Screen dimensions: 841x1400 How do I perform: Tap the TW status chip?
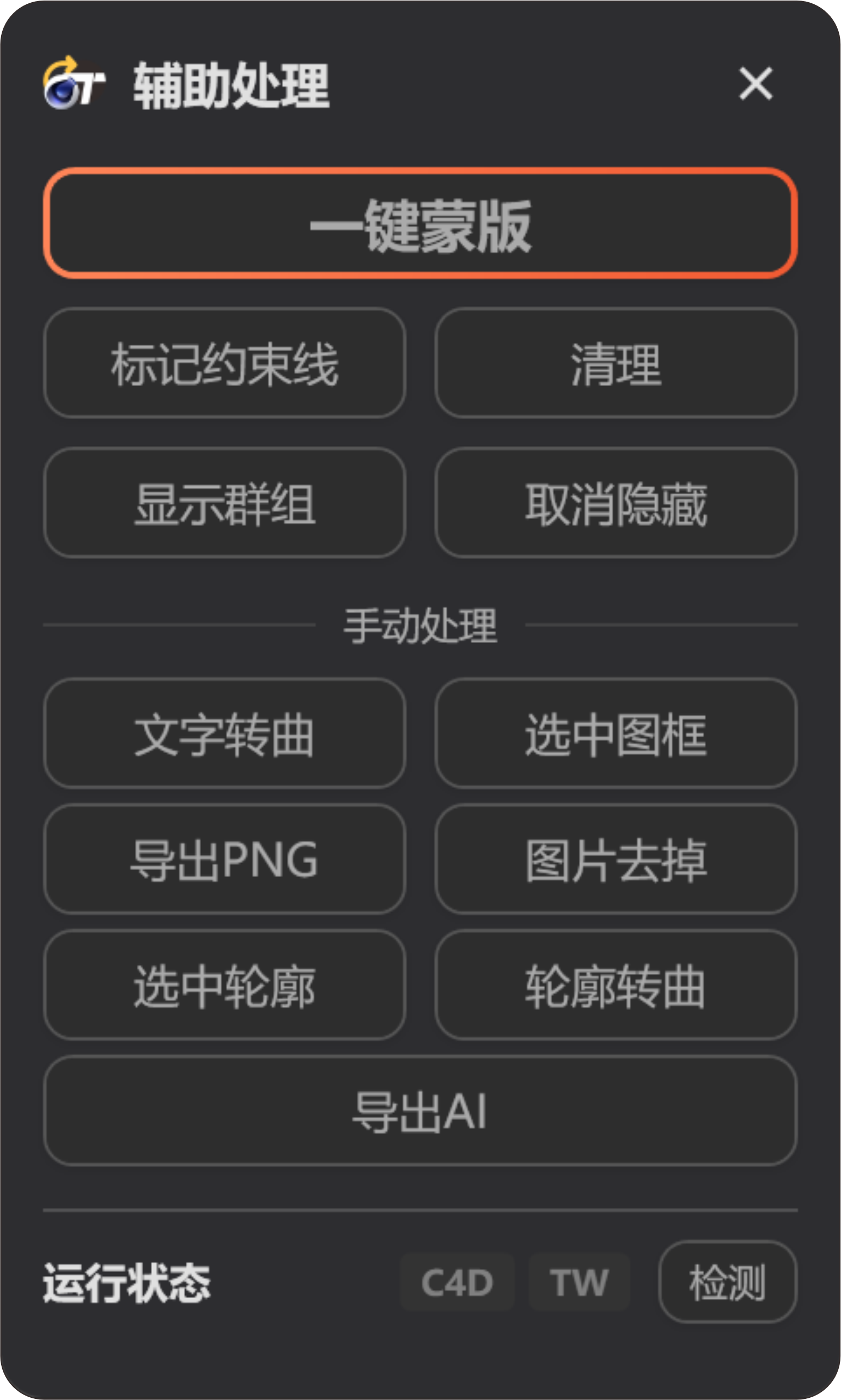click(579, 1282)
